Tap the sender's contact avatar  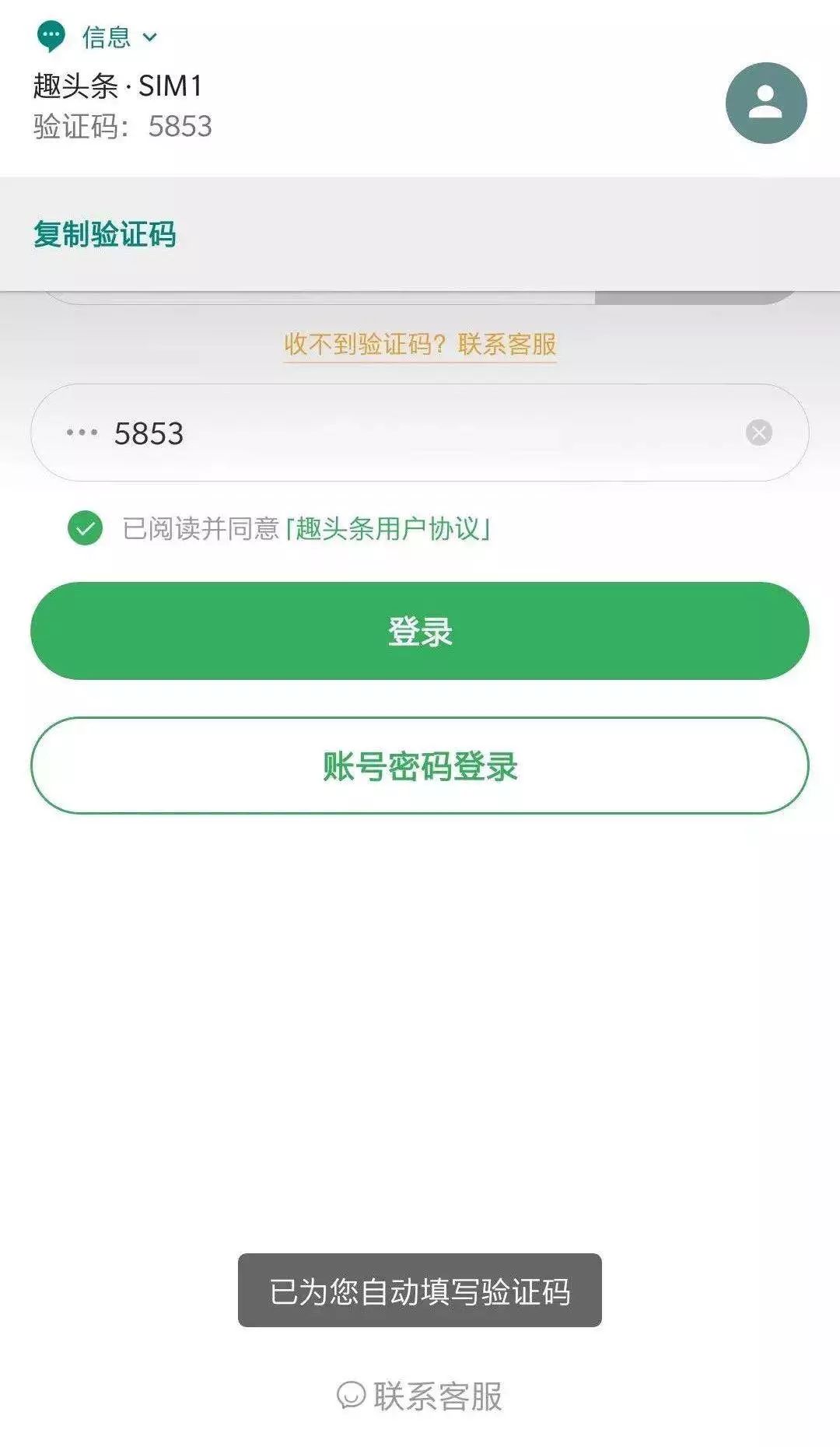tap(766, 103)
